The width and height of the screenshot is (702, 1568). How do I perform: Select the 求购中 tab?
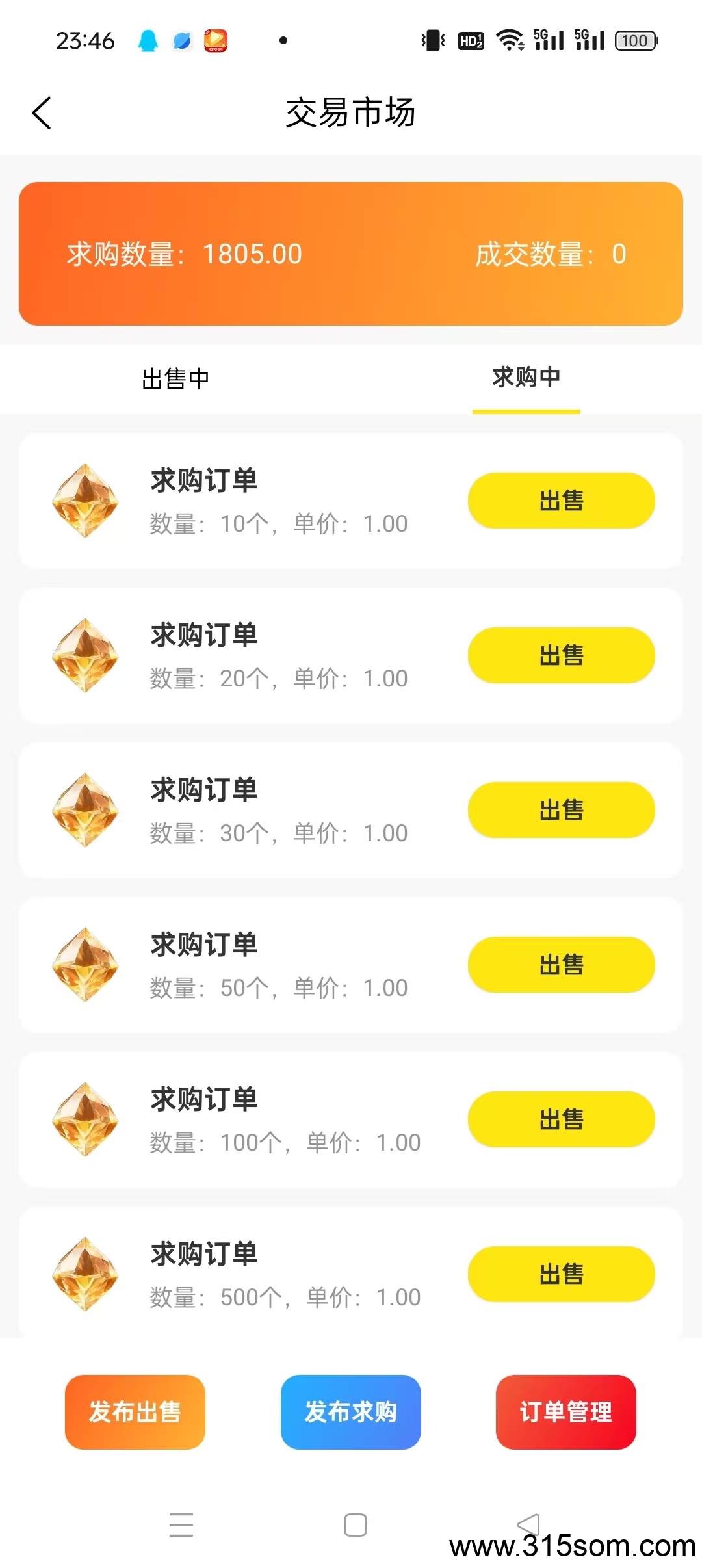click(526, 377)
